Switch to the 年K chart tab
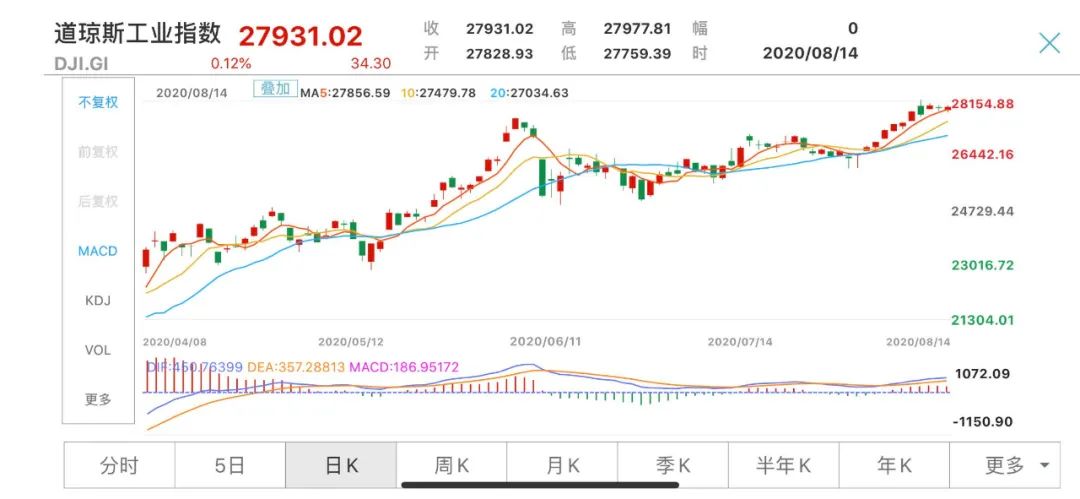Image resolution: width=1080 pixels, height=499 pixels. 894,465
